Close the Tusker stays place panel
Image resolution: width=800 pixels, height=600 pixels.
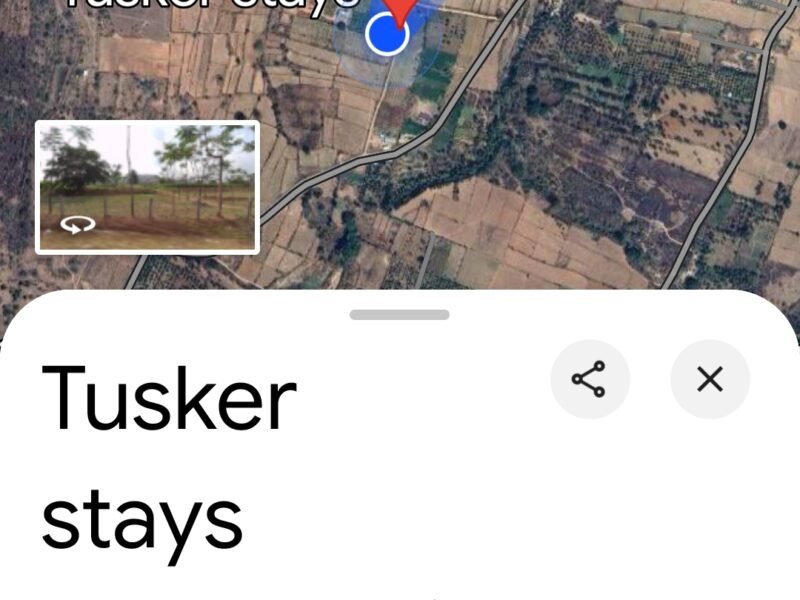(710, 379)
